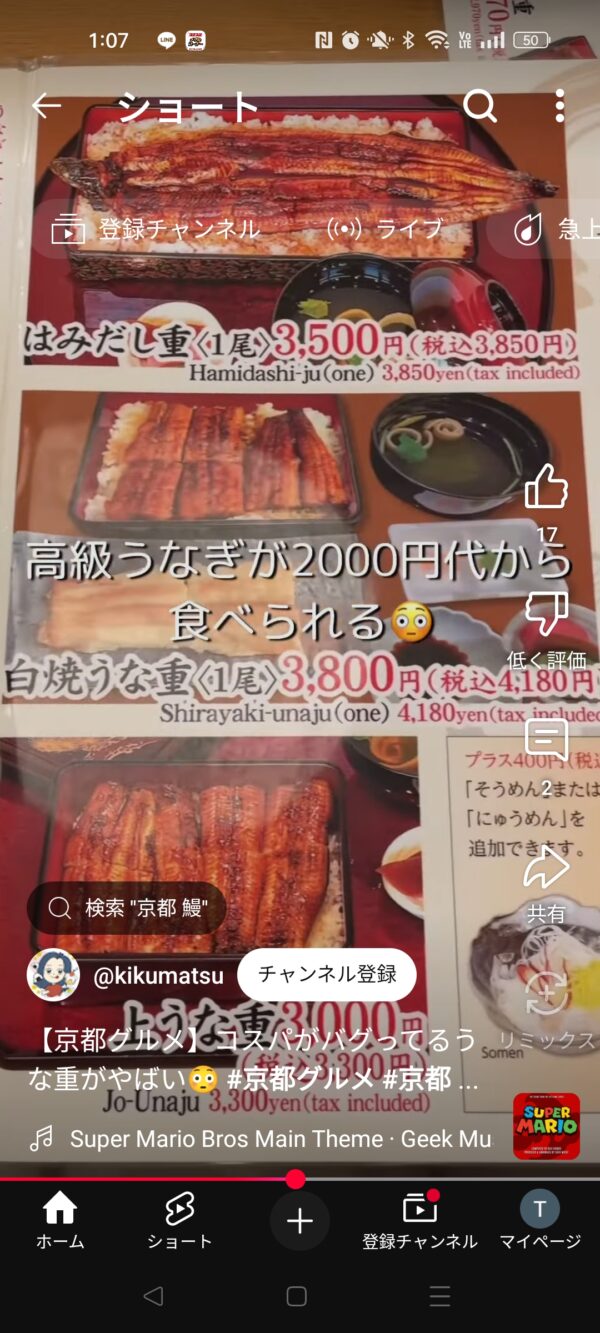This screenshot has height=1333, width=600.
Task: Like this Short with thumbs up
Action: (547, 487)
